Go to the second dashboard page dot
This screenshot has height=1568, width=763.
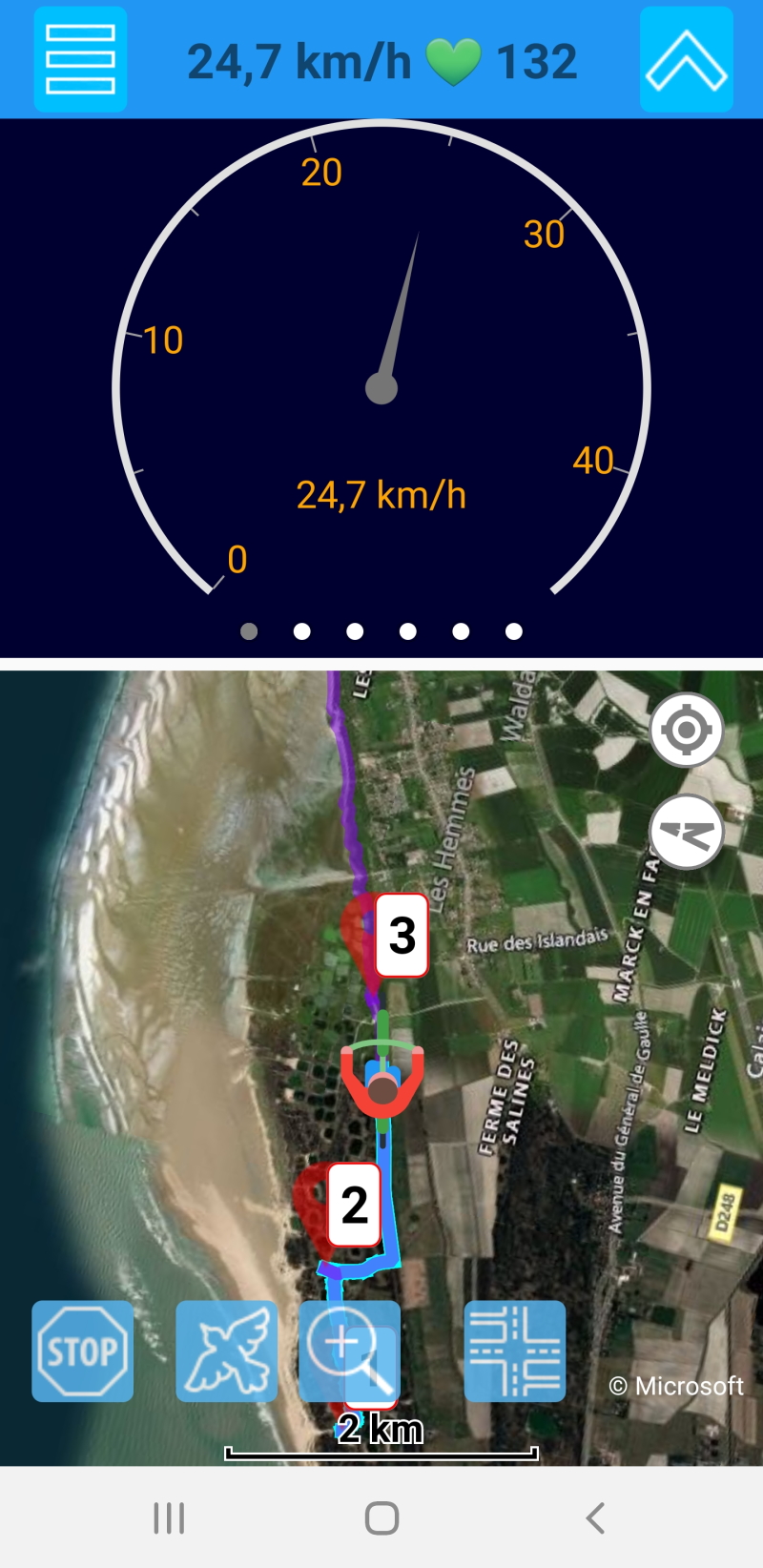[x=302, y=631]
